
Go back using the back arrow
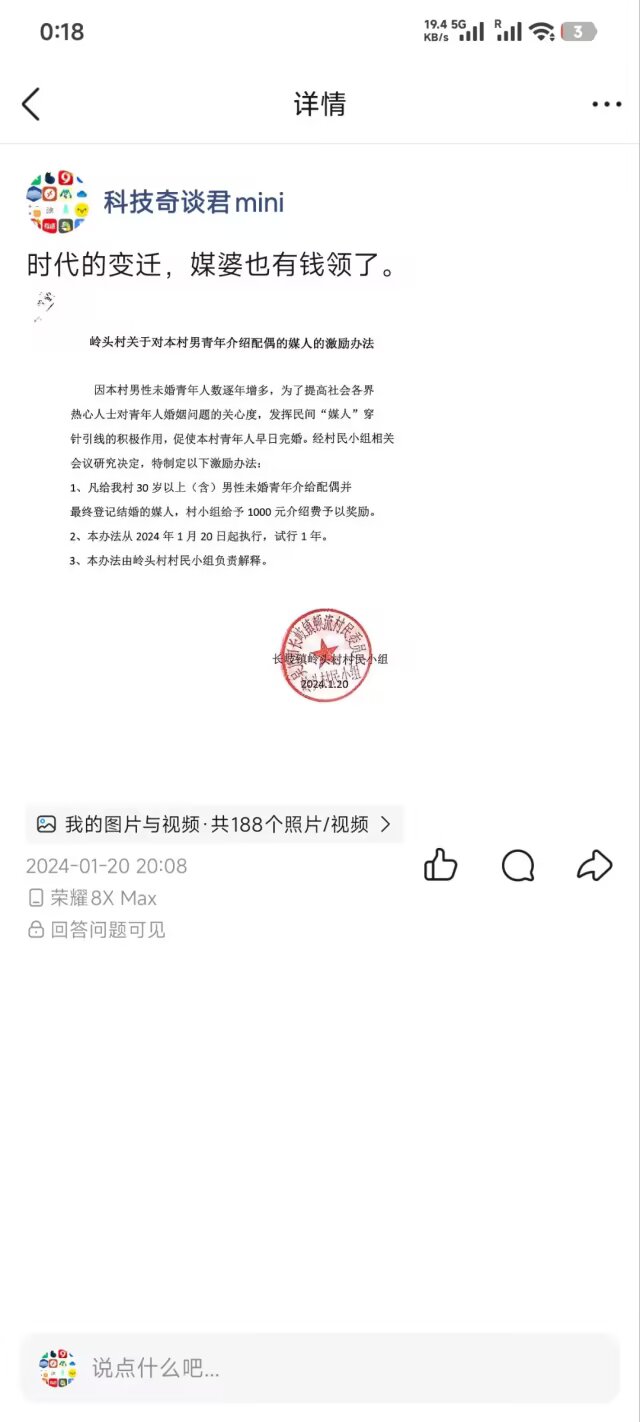[x=32, y=104]
